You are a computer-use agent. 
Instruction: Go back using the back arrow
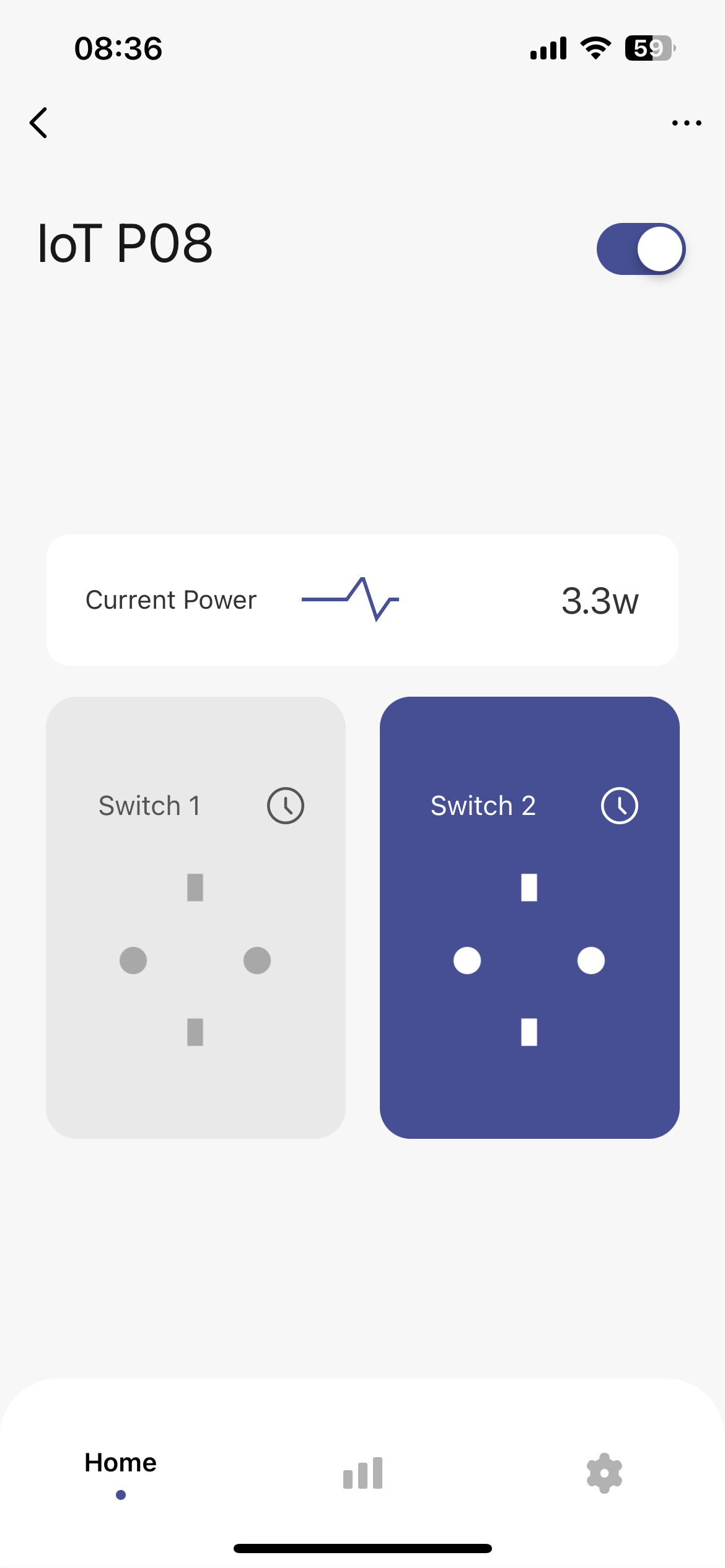coord(38,123)
